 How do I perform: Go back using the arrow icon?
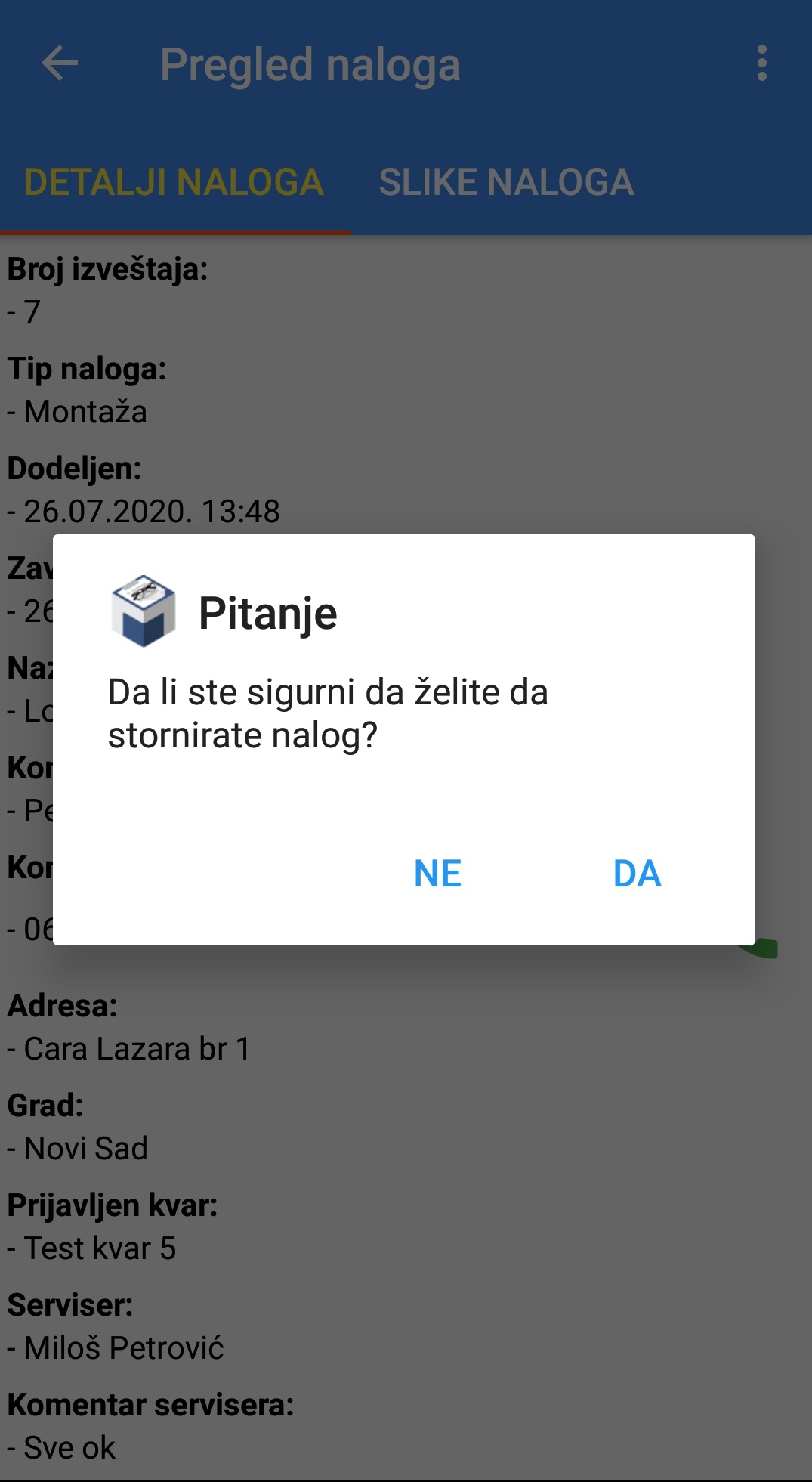60,63
